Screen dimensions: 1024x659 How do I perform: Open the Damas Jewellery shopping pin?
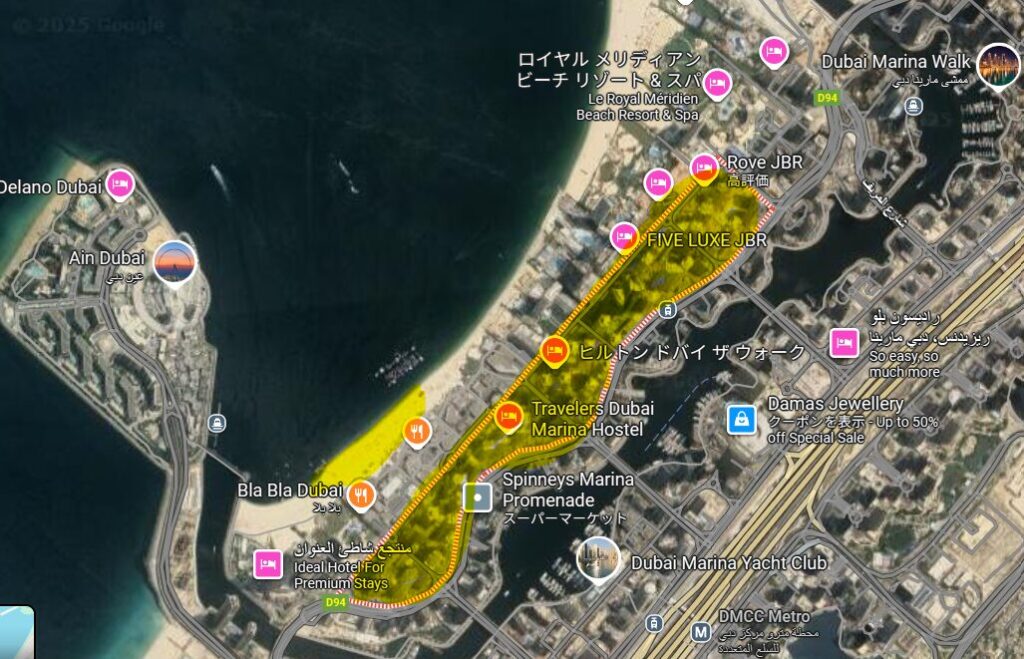coord(742,418)
